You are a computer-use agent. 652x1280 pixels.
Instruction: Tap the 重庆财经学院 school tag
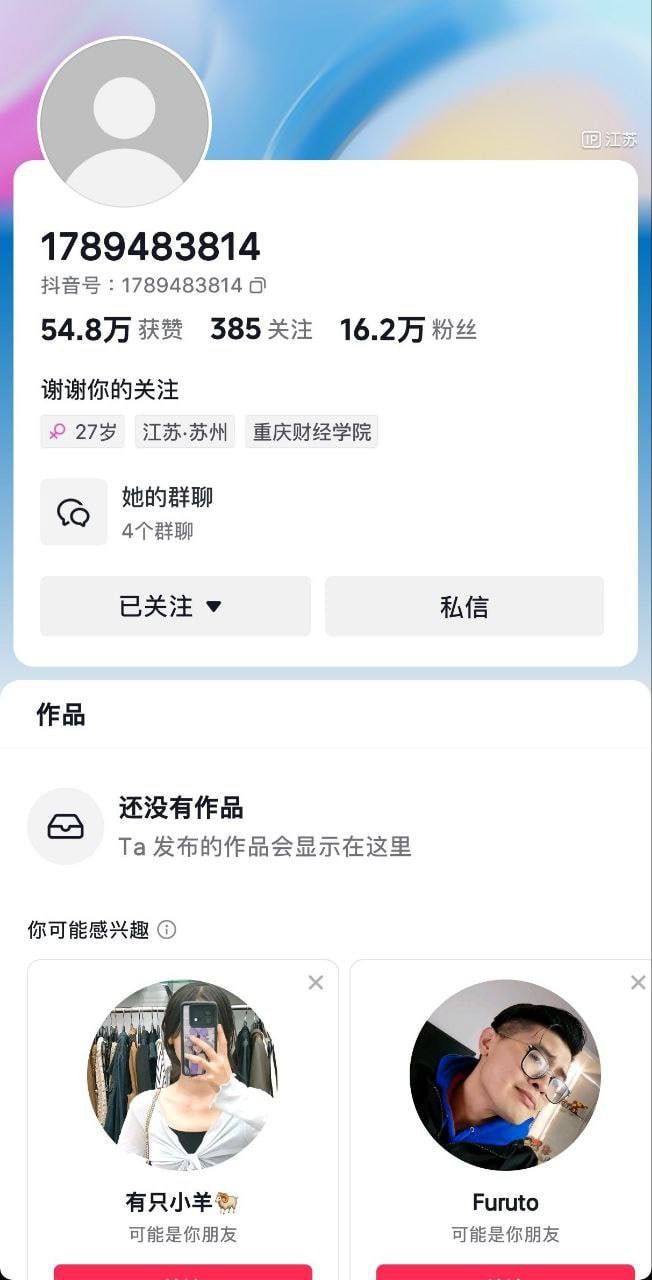(312, 432)
